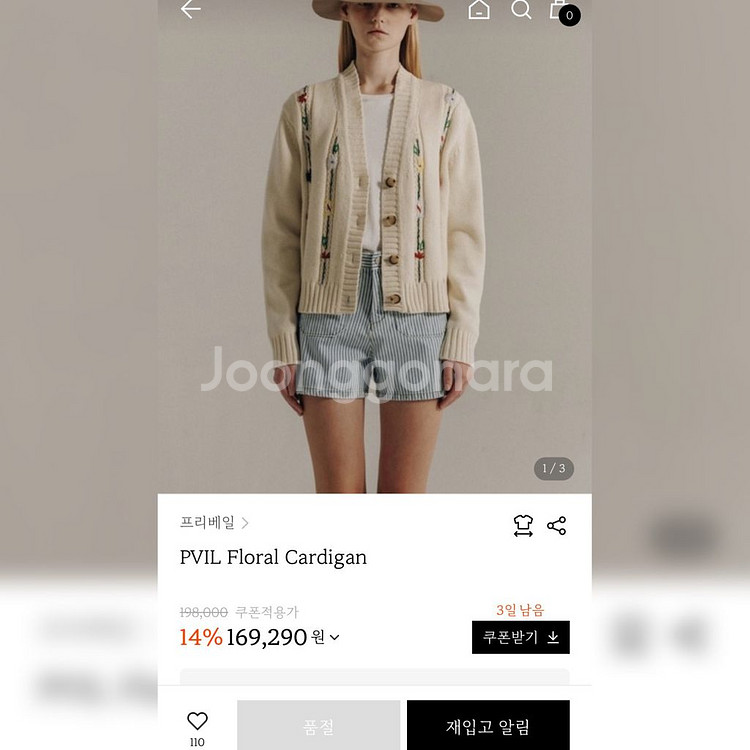Open the home icon

pos(479,9)
